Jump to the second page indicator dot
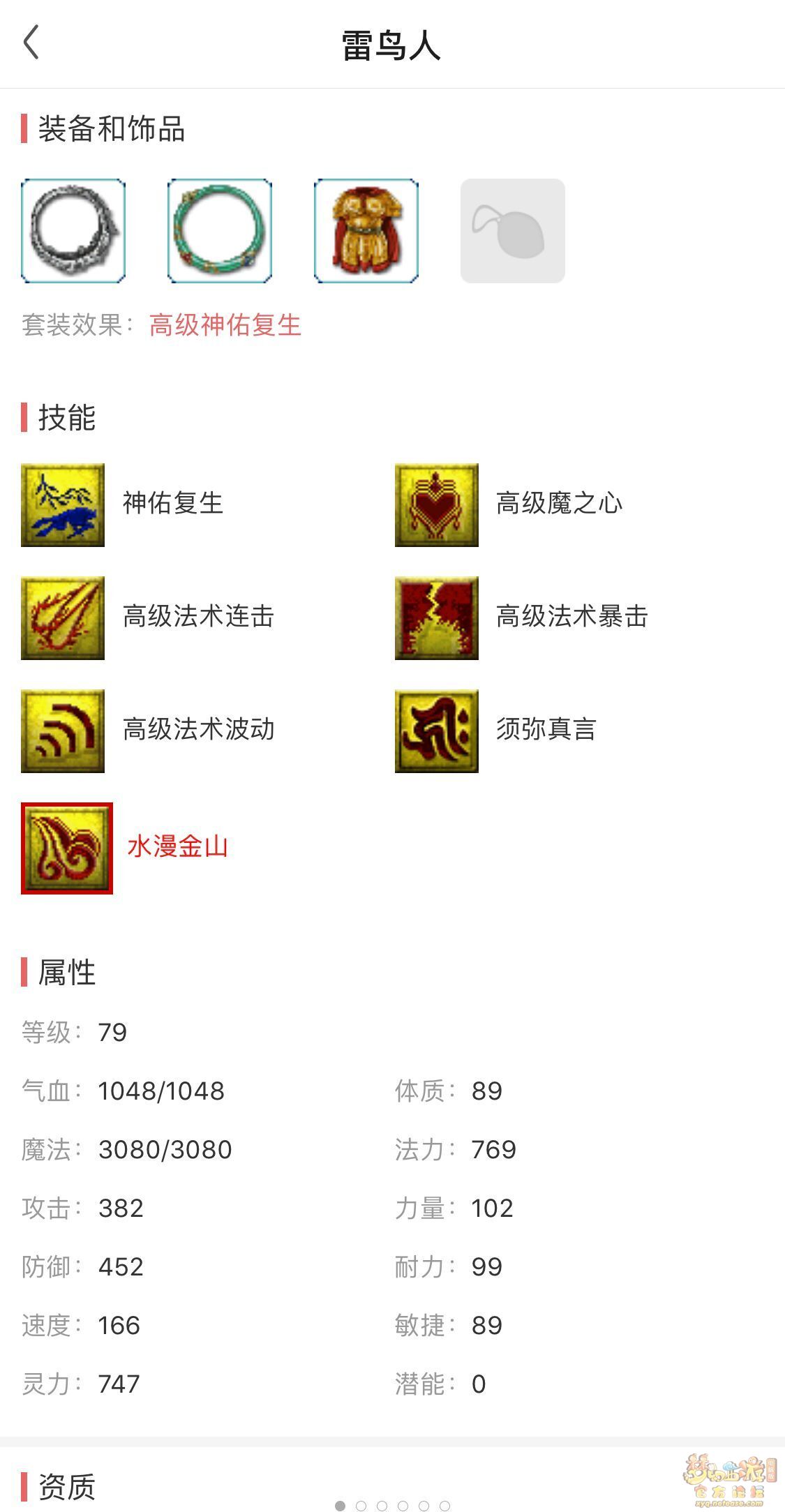 (361, 1506)
